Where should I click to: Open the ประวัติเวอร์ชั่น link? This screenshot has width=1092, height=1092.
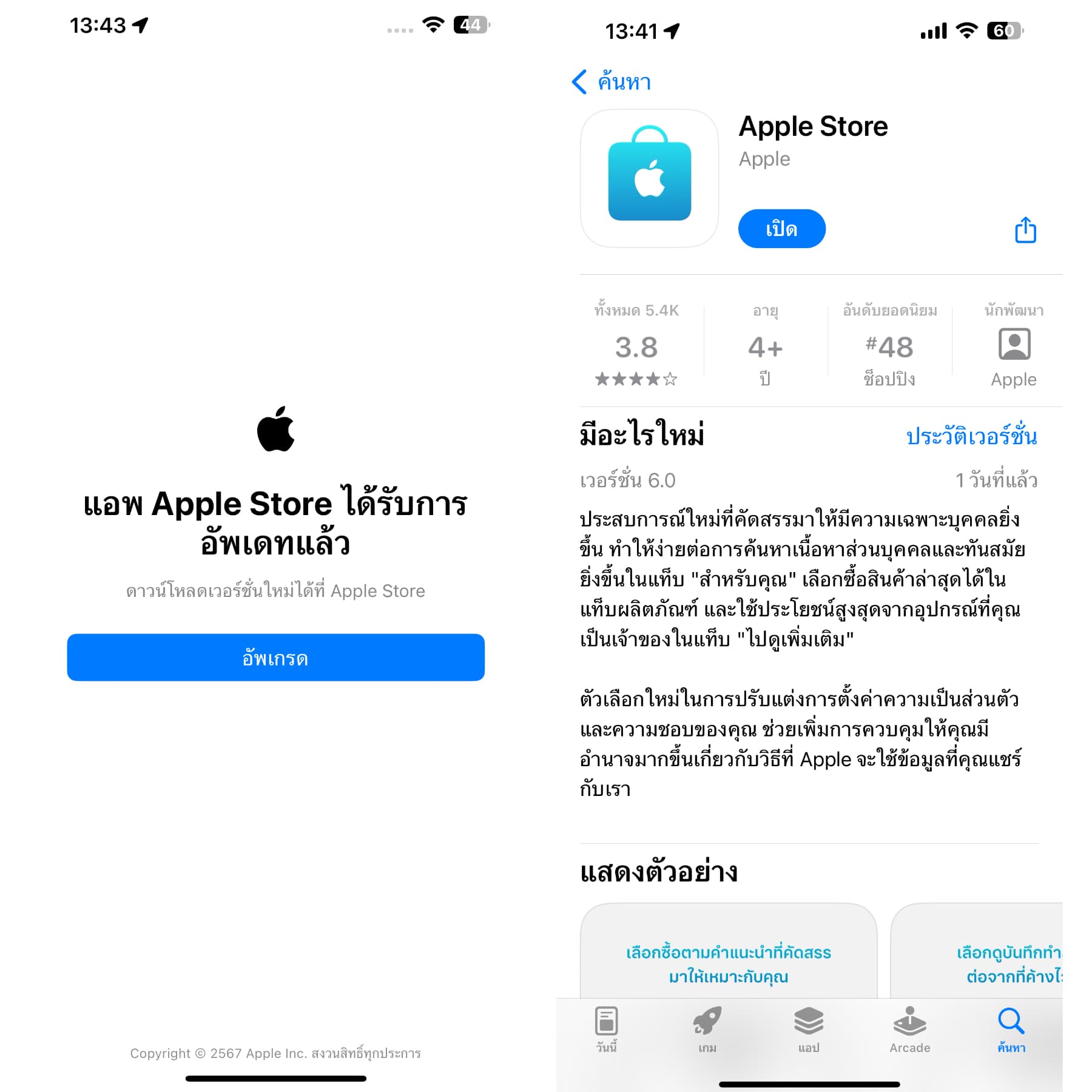[971, 436]
